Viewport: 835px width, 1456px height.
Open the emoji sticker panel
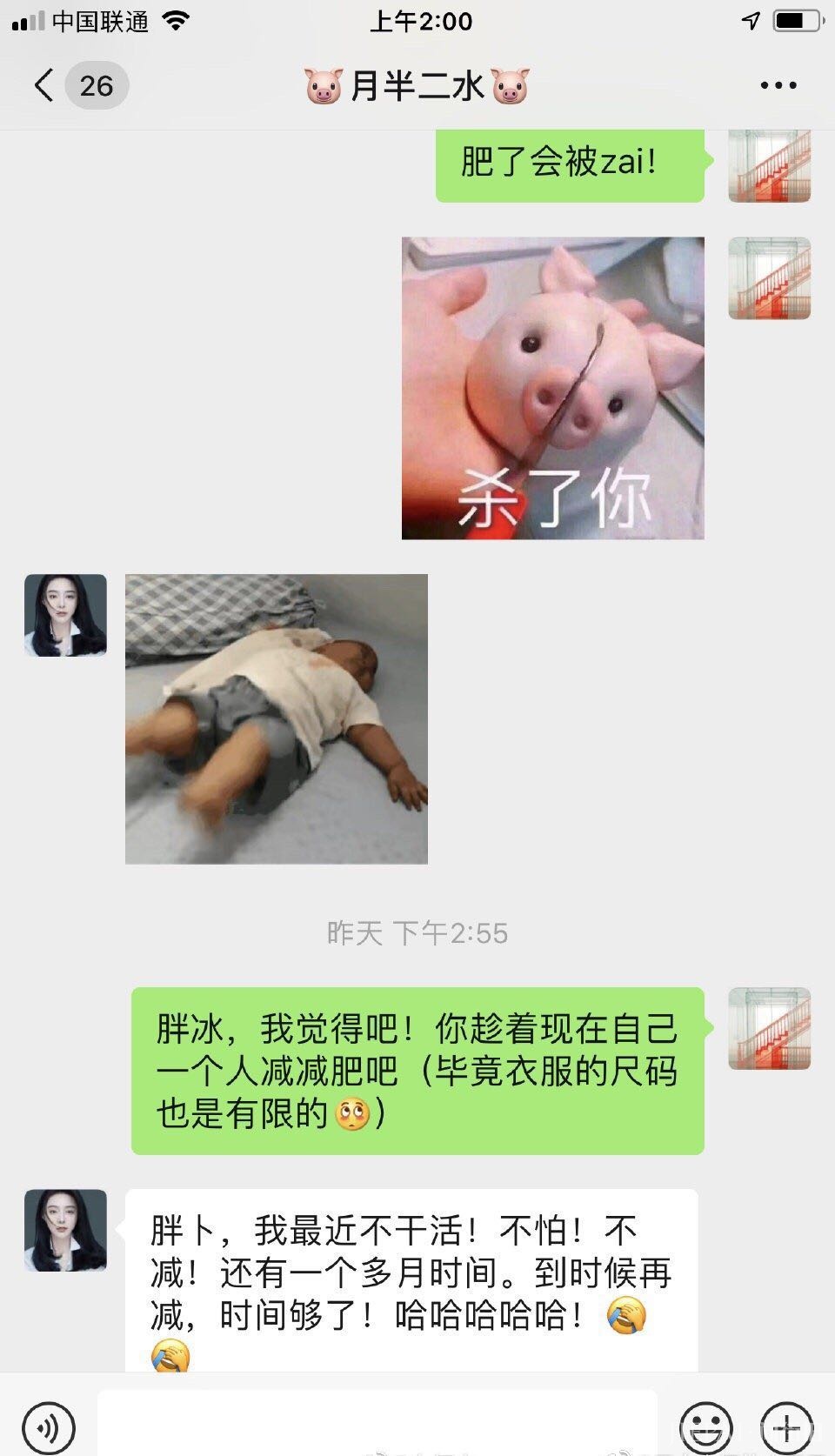coord(705,1426)
